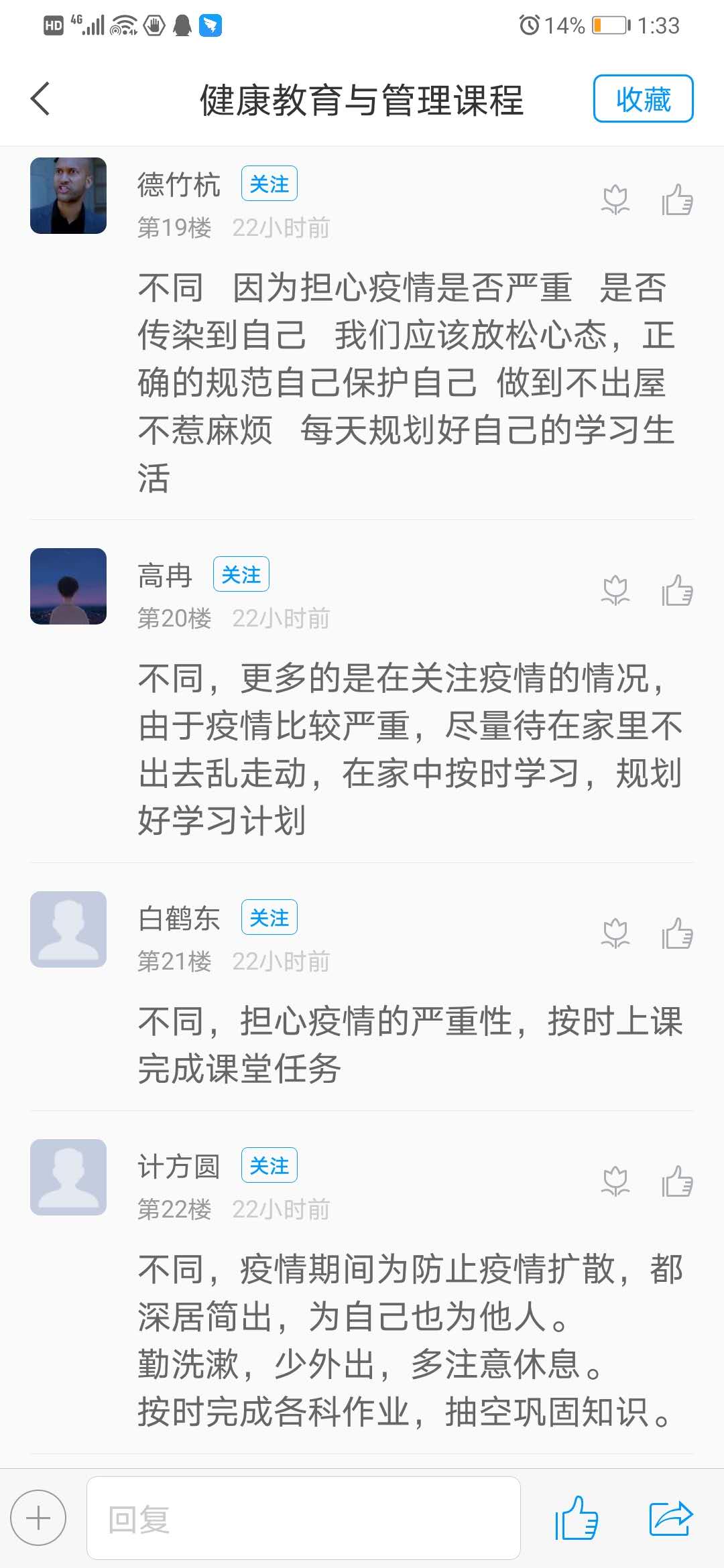Tap the 回复 reply input field
724x1568 pixels.
coord(303,1518)
